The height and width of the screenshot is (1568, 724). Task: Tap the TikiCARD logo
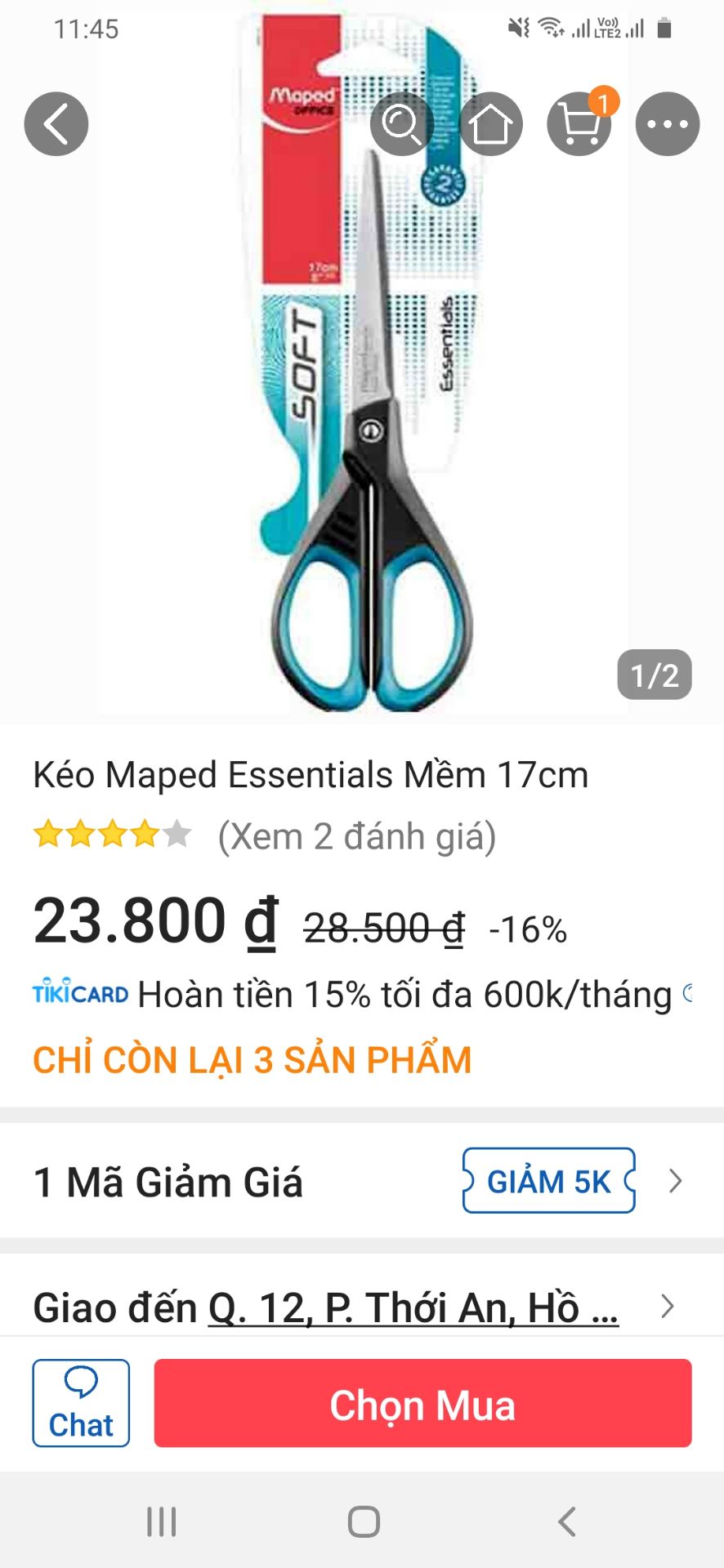pyautogui.click(x=80, y=993)
